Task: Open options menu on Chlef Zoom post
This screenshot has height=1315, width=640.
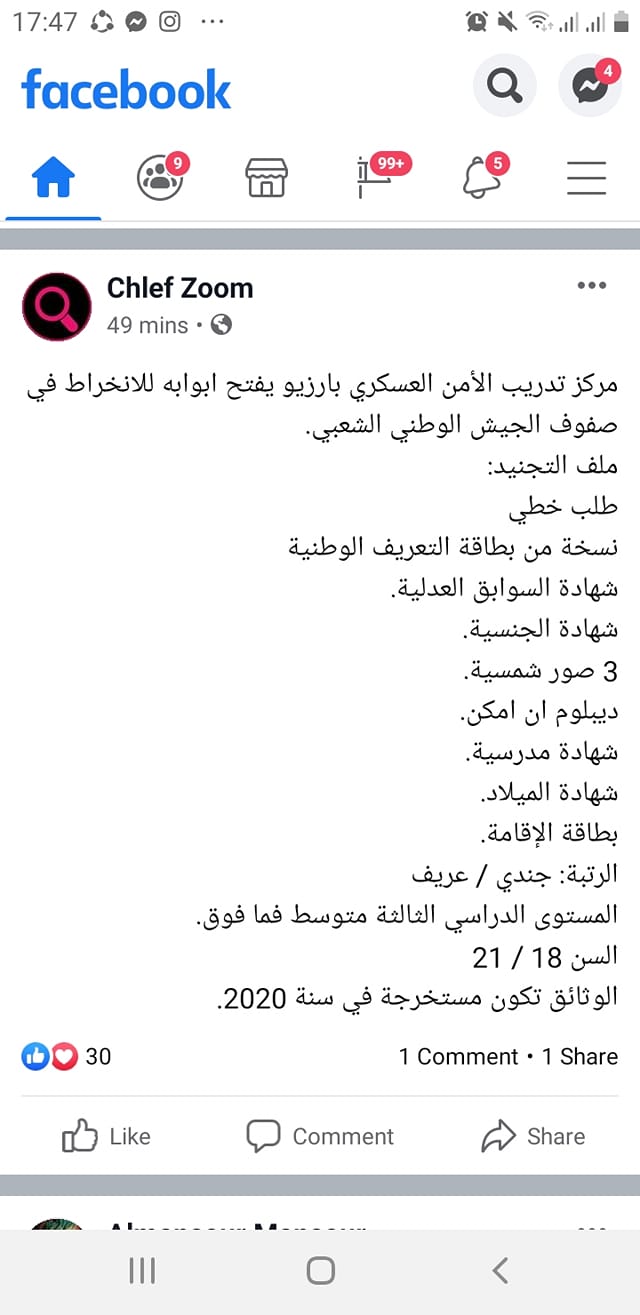Action: [x=592, y=286]
